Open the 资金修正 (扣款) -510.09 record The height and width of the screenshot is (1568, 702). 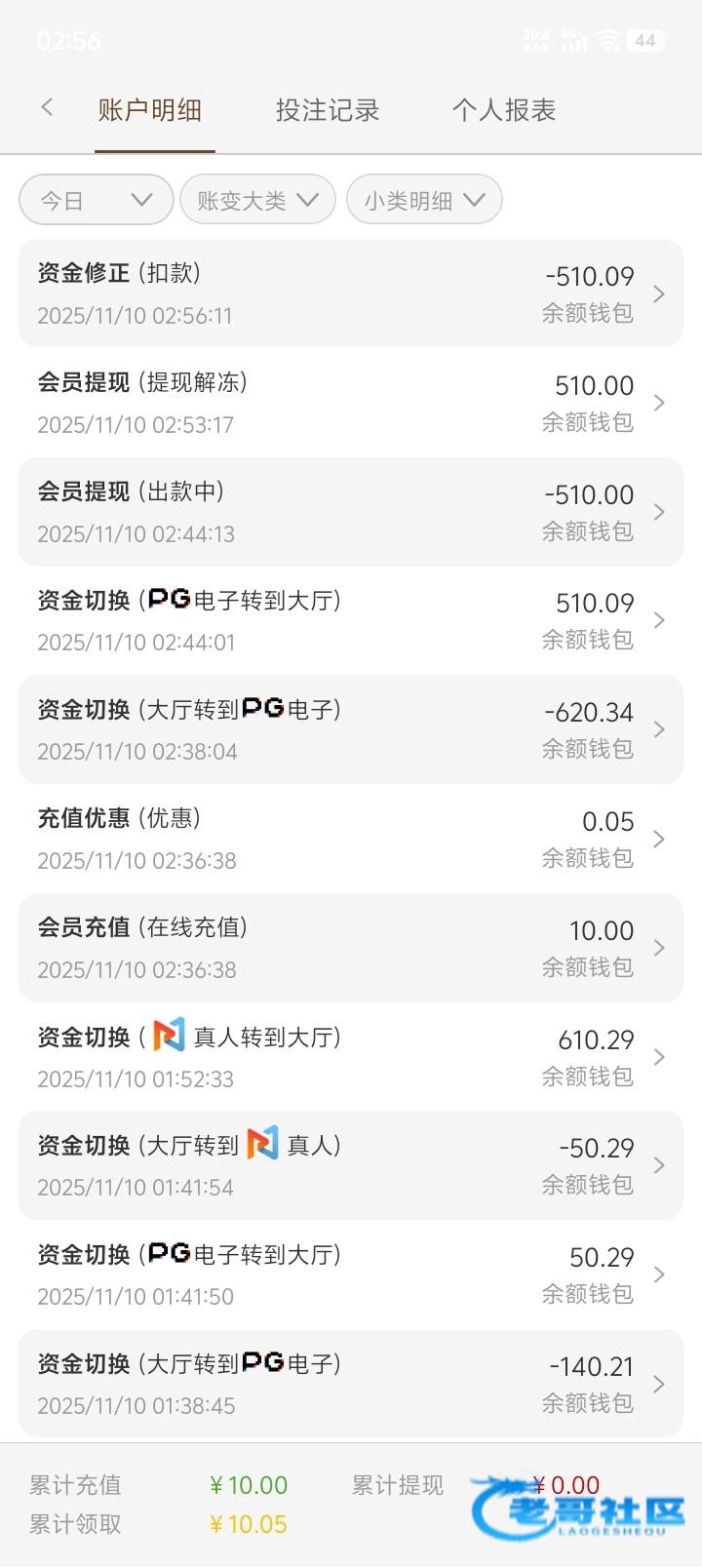pyautogui.click(x=351, y=294)
